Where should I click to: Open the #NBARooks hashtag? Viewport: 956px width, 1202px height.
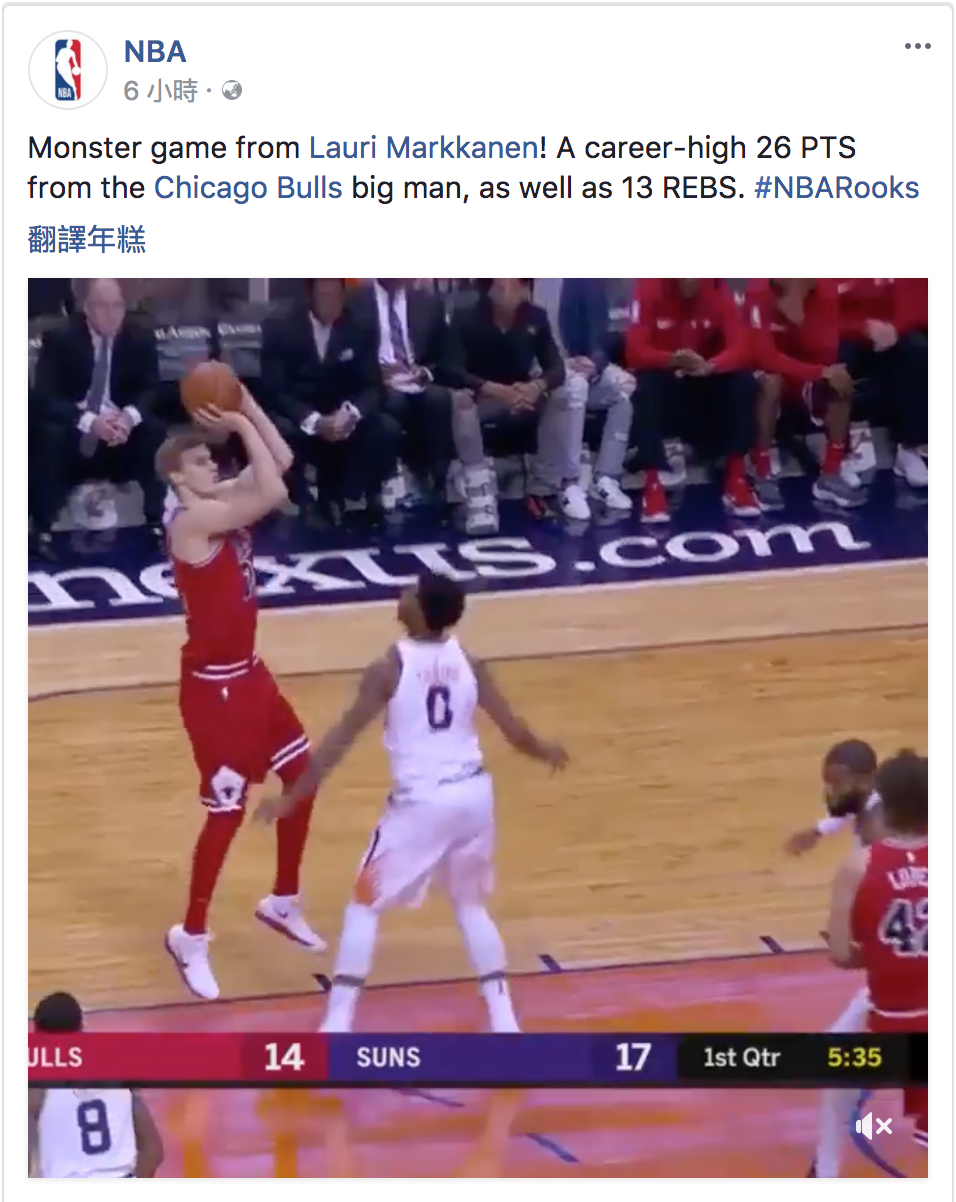(836, 188)
